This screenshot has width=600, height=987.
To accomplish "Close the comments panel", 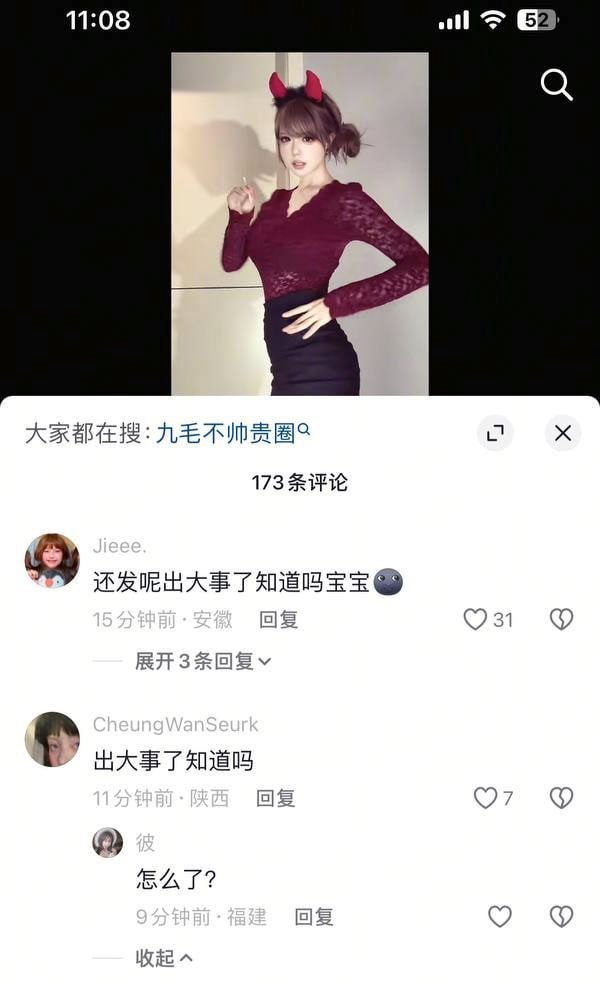I will 563,433.
